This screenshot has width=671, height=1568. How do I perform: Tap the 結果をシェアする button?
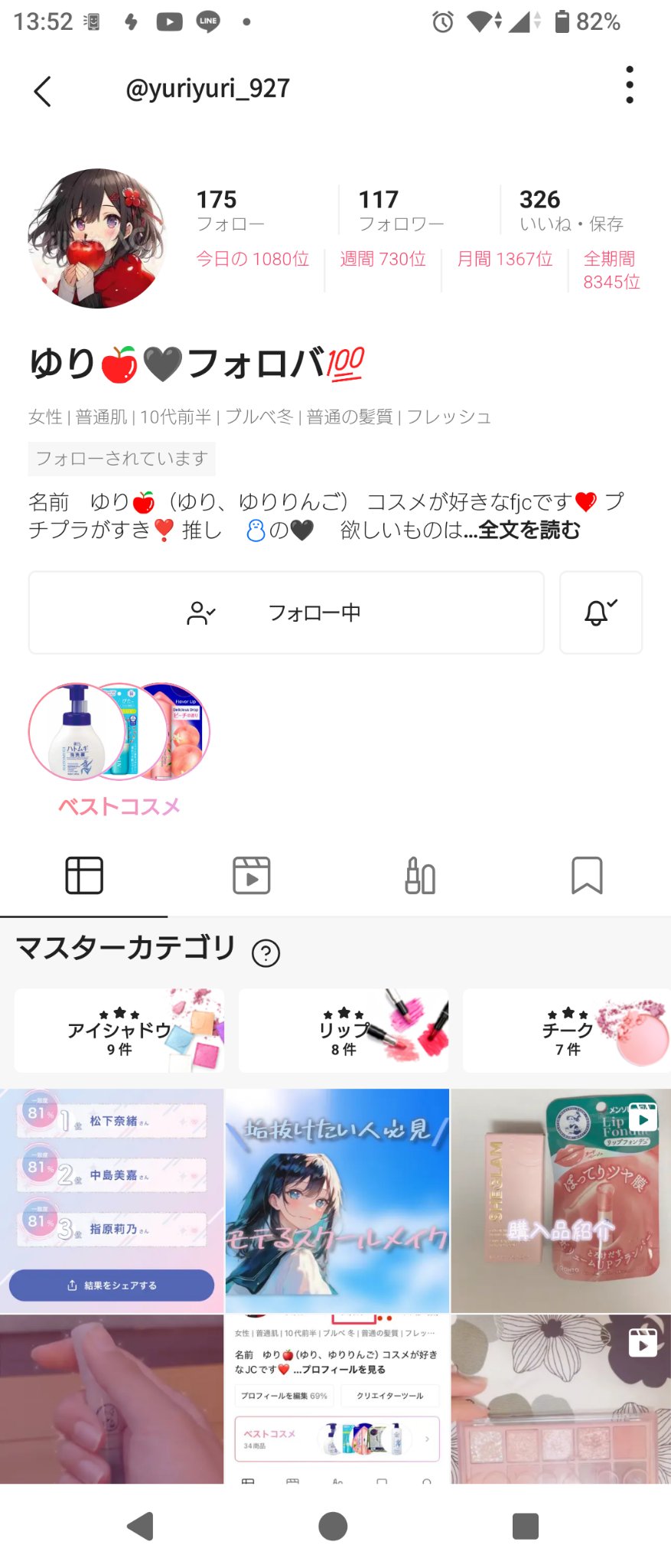click(111, 1285)
